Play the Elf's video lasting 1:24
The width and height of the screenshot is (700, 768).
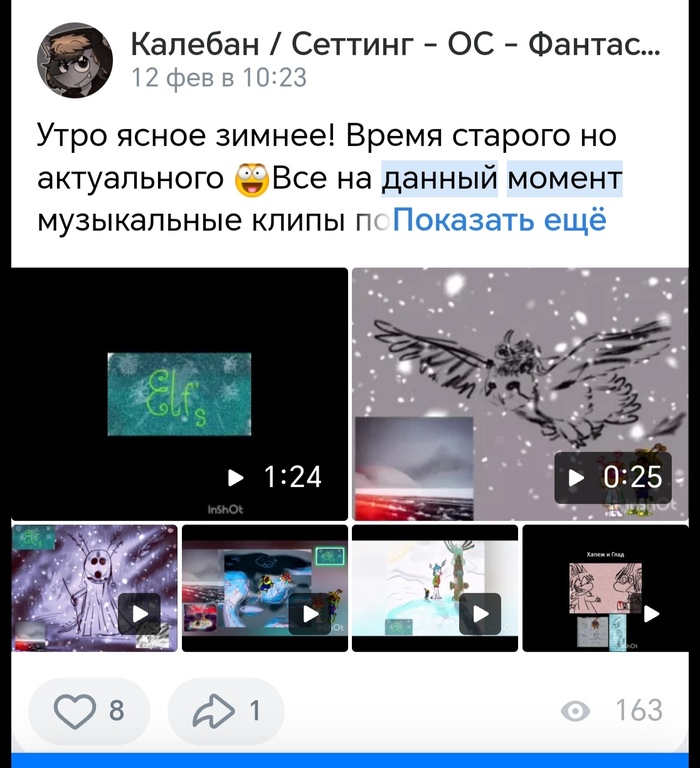(179, 394)
